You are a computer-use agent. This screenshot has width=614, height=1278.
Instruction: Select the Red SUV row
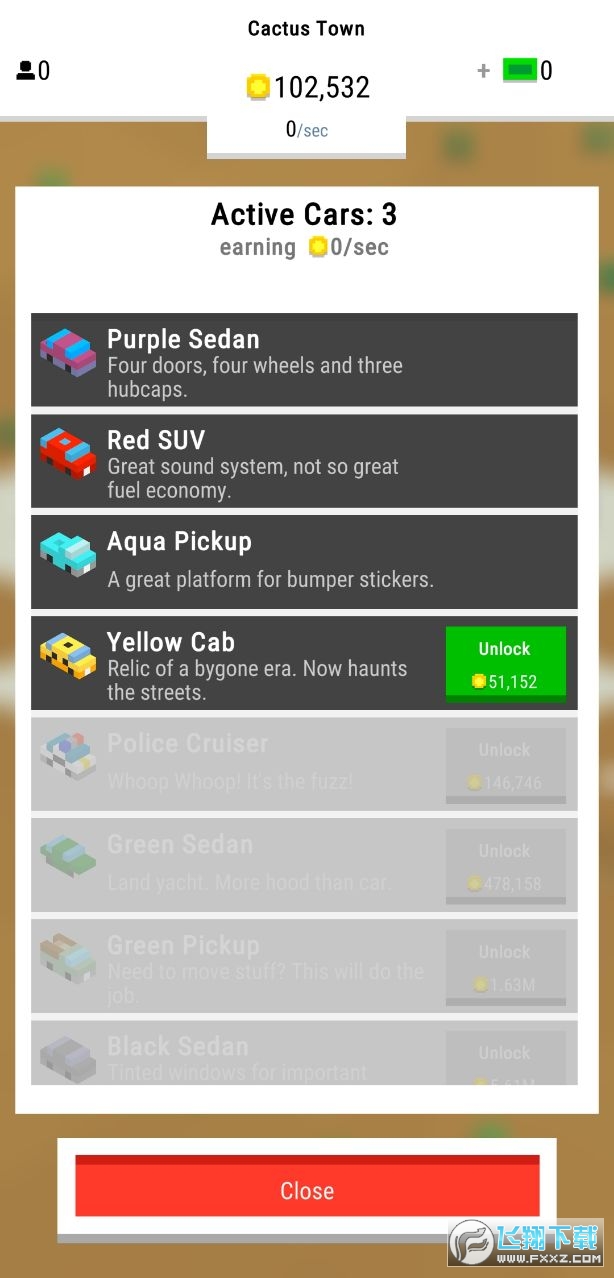pos(304,461)
